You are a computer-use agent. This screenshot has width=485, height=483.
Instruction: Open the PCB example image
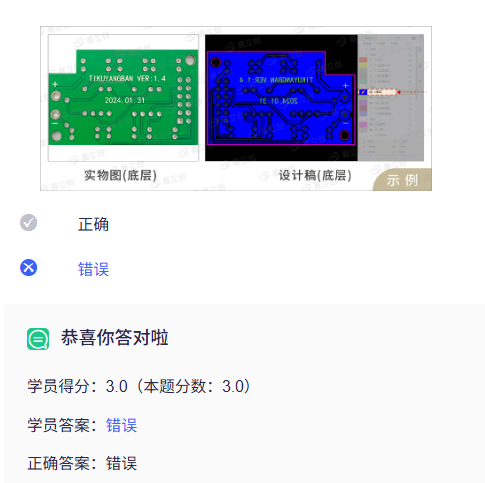(x=236, y=108)
